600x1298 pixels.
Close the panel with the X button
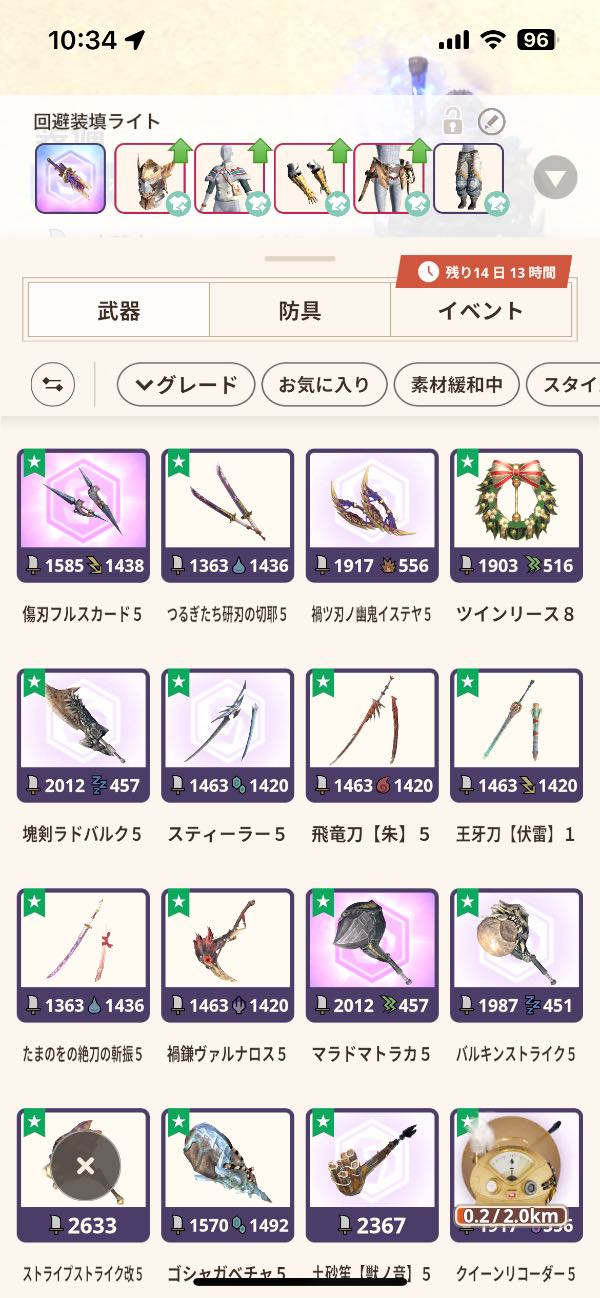85,1166
